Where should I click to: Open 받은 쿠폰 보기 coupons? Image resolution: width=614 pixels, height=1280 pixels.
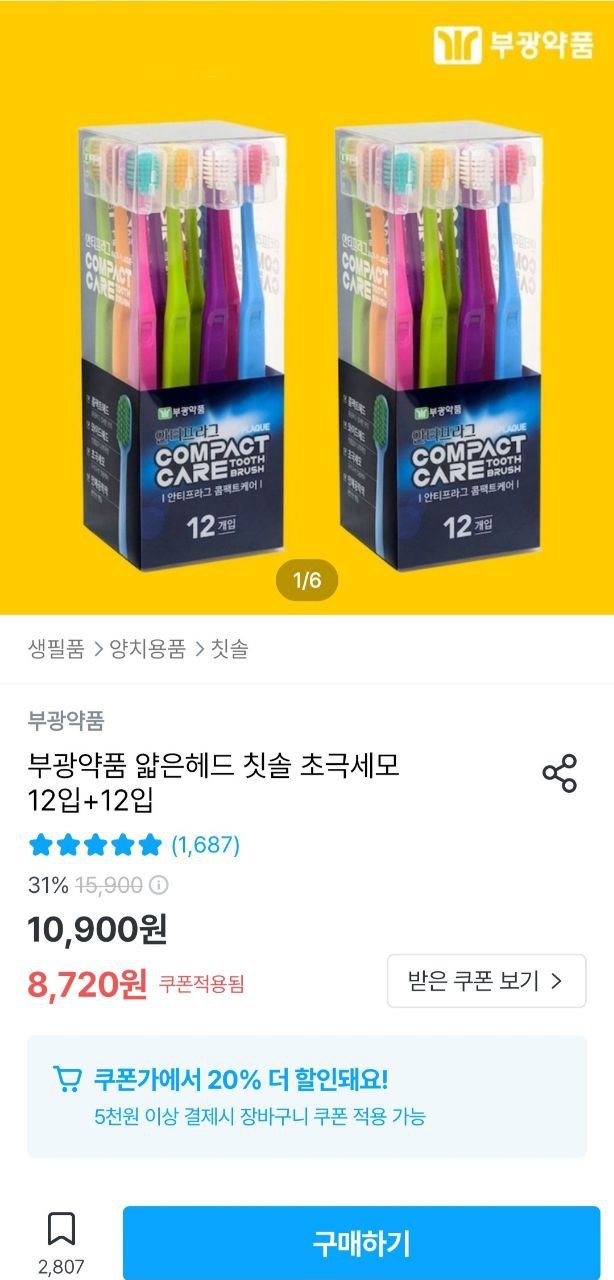[x=486, y=981]
